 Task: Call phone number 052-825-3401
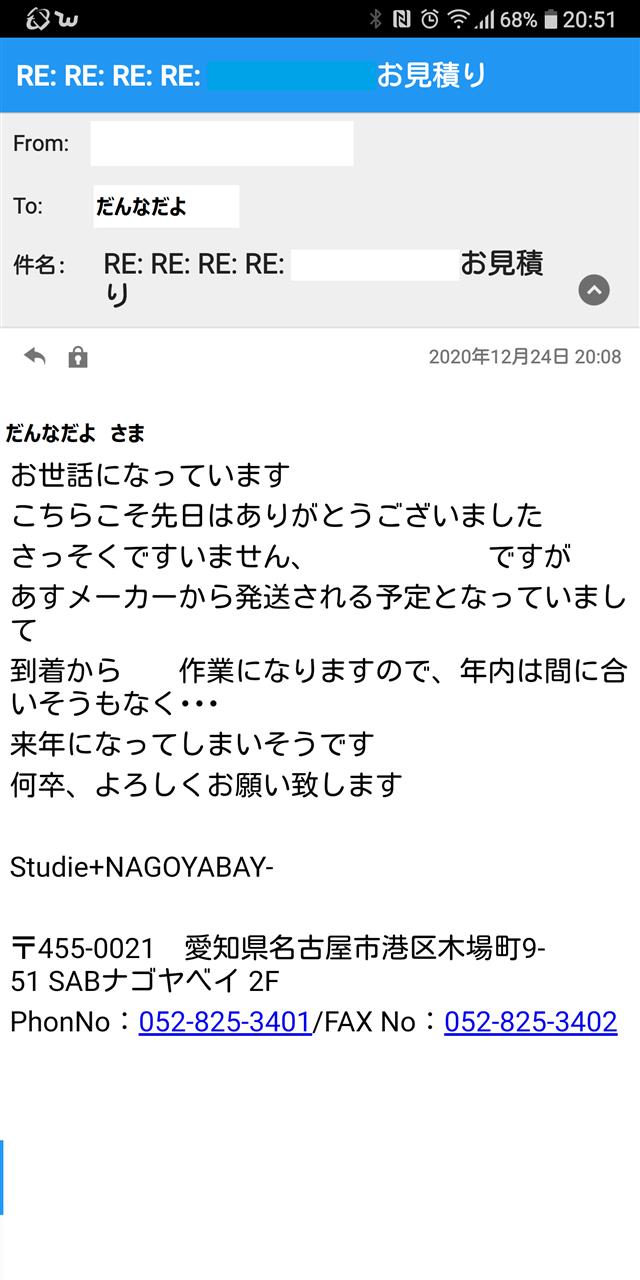tap(225, 1021)
